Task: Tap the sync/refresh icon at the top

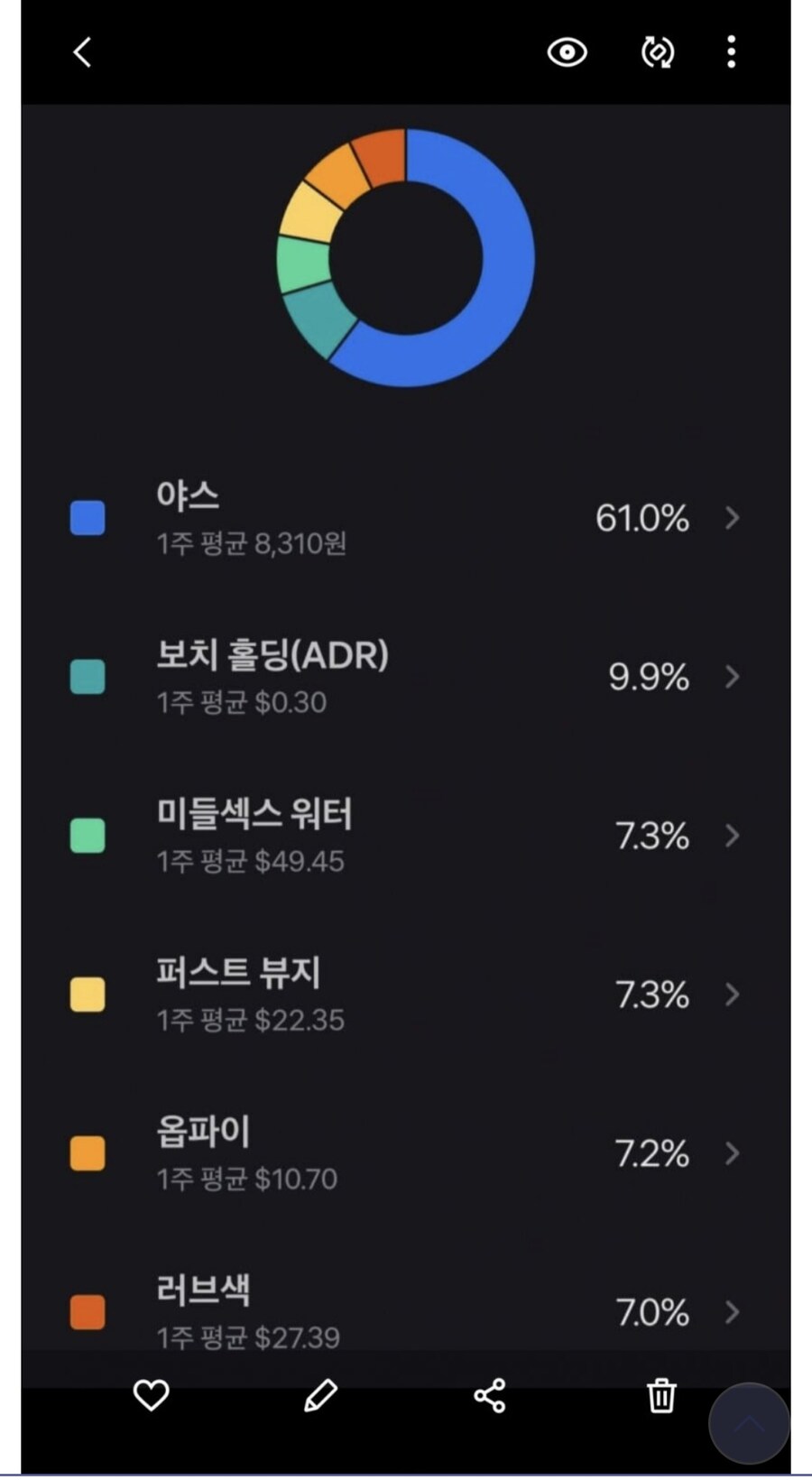Action: click(x=657, y=53)
